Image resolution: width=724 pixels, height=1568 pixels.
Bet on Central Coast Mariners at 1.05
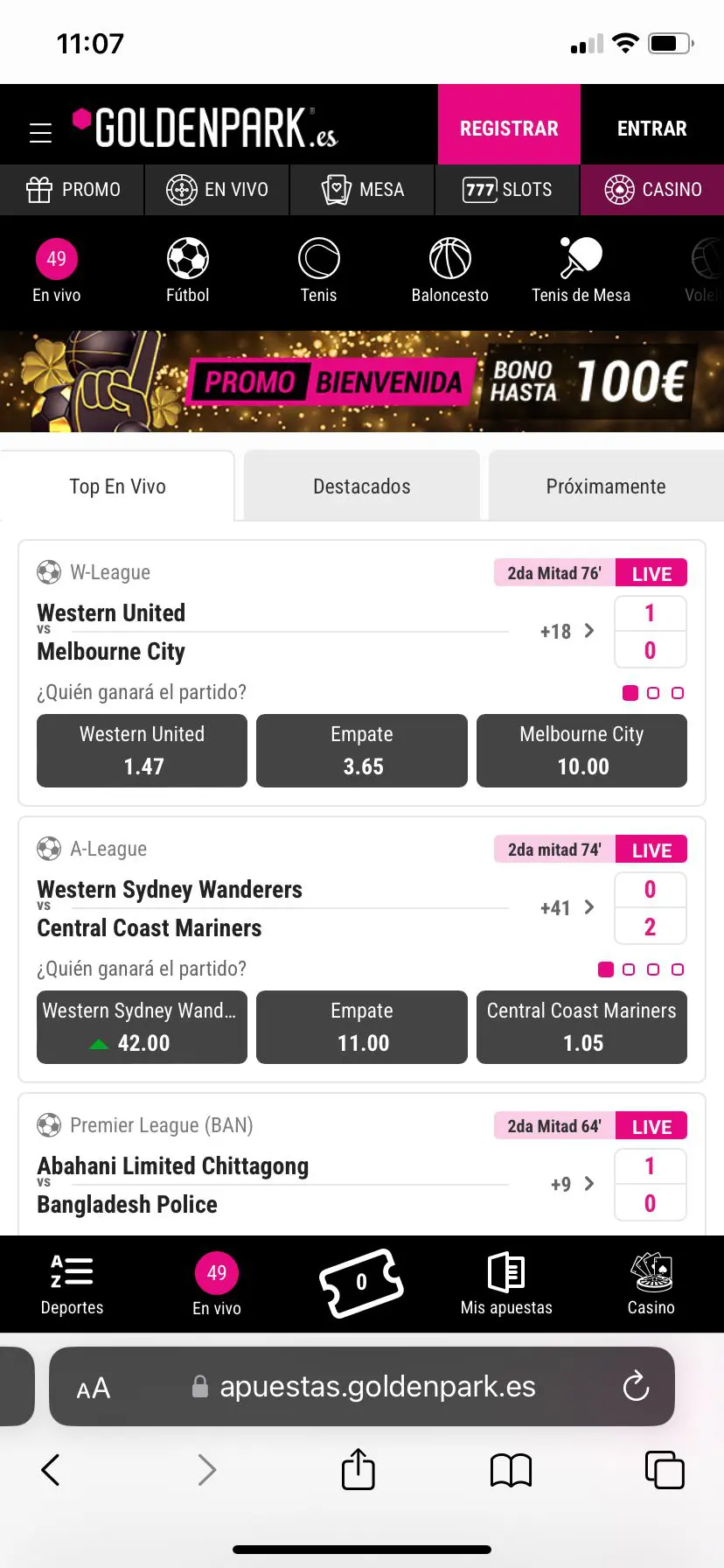(x=581, y=1027)
